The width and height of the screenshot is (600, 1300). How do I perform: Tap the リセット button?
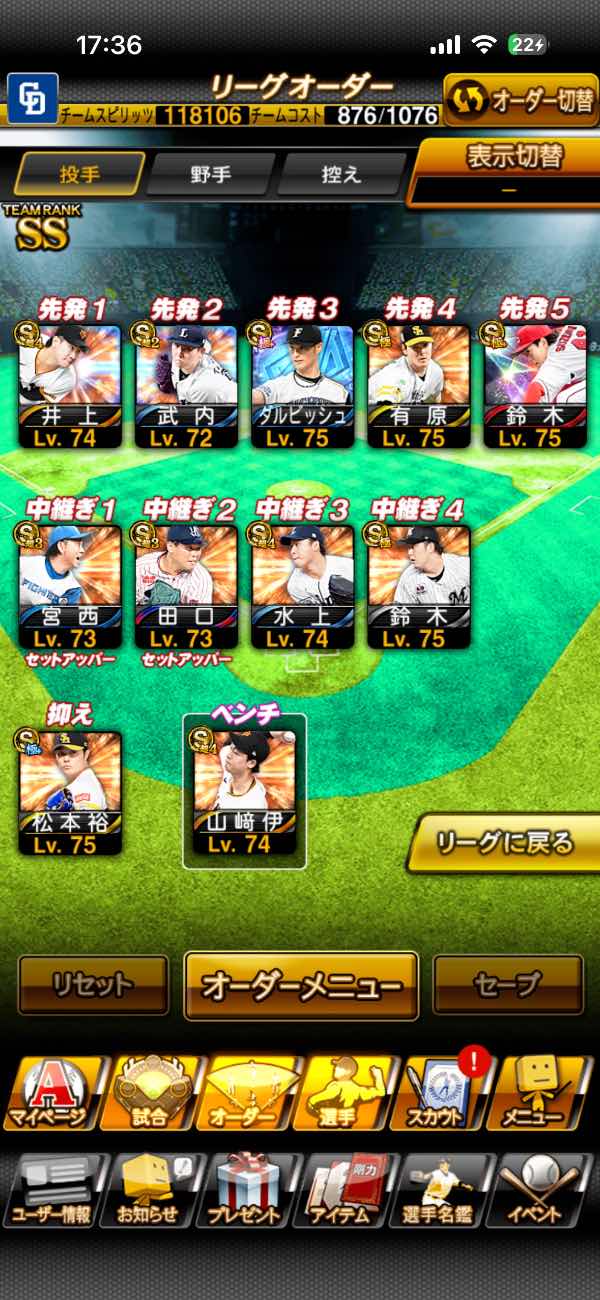[93, 985]
